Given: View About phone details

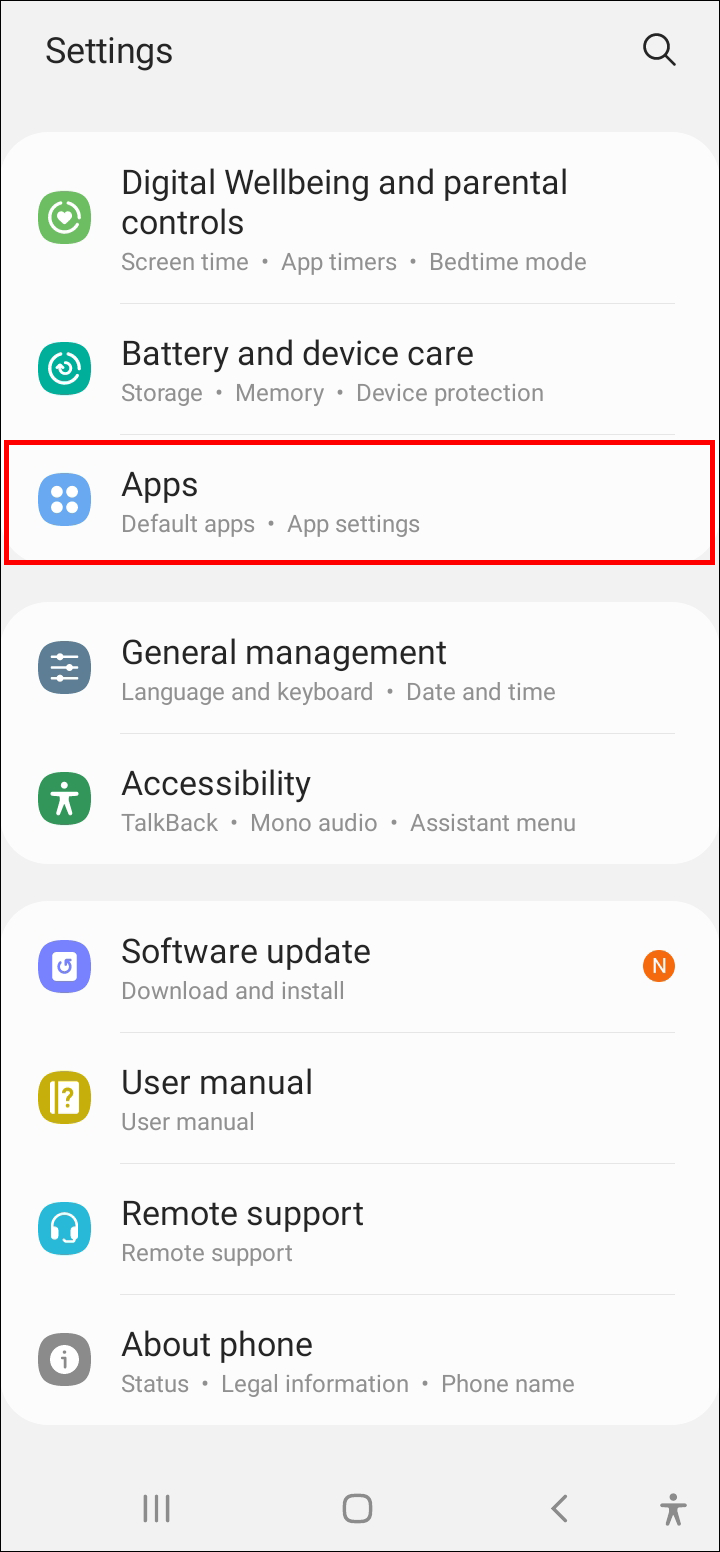Looking at the screenshot, I should pos(360,1362).
